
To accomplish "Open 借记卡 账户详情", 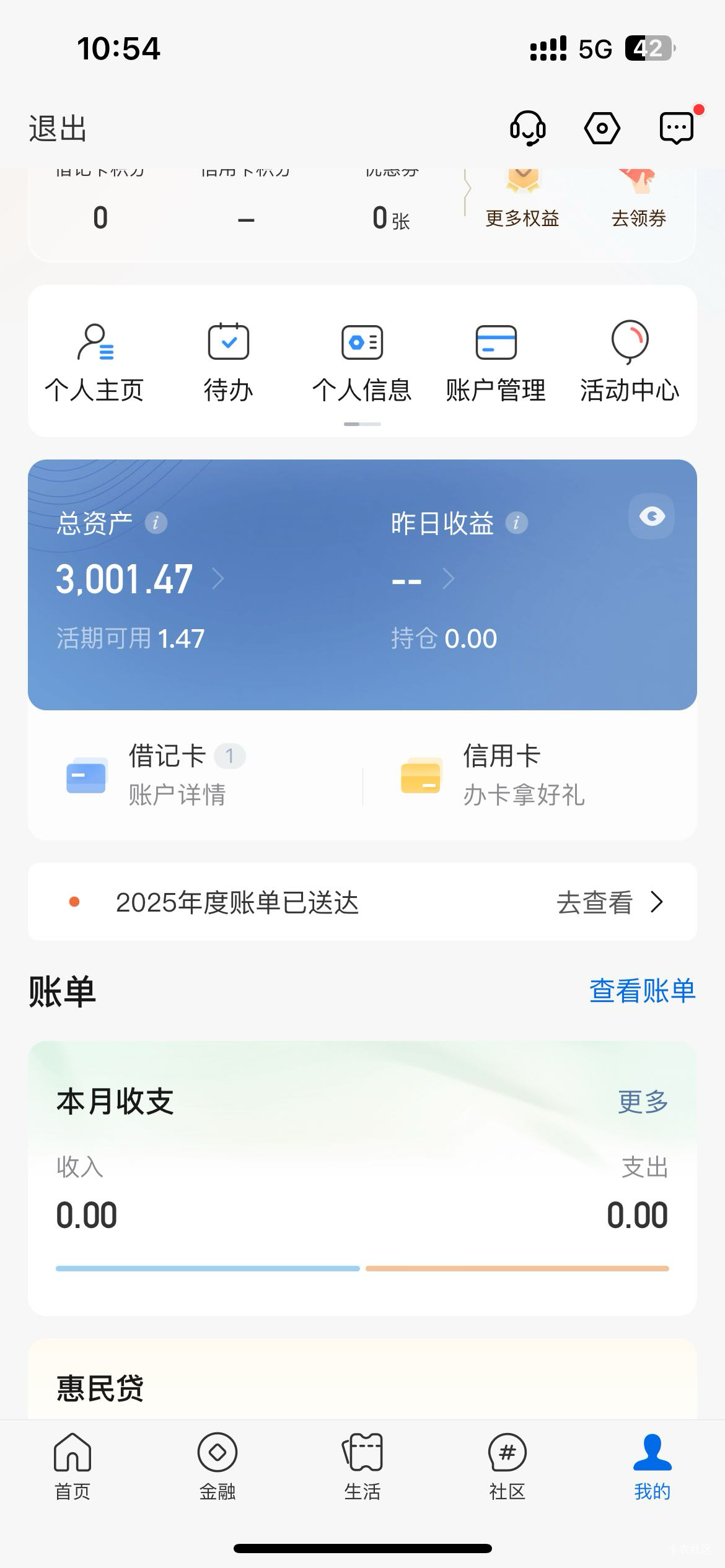I will (156, 775).
